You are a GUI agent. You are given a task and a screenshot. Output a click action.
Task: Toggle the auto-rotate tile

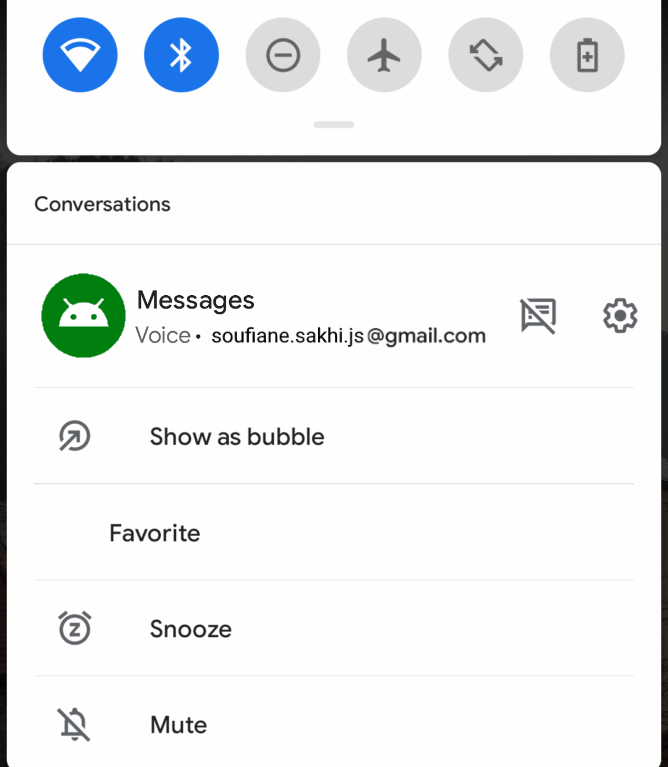click(x=486, y=55)
